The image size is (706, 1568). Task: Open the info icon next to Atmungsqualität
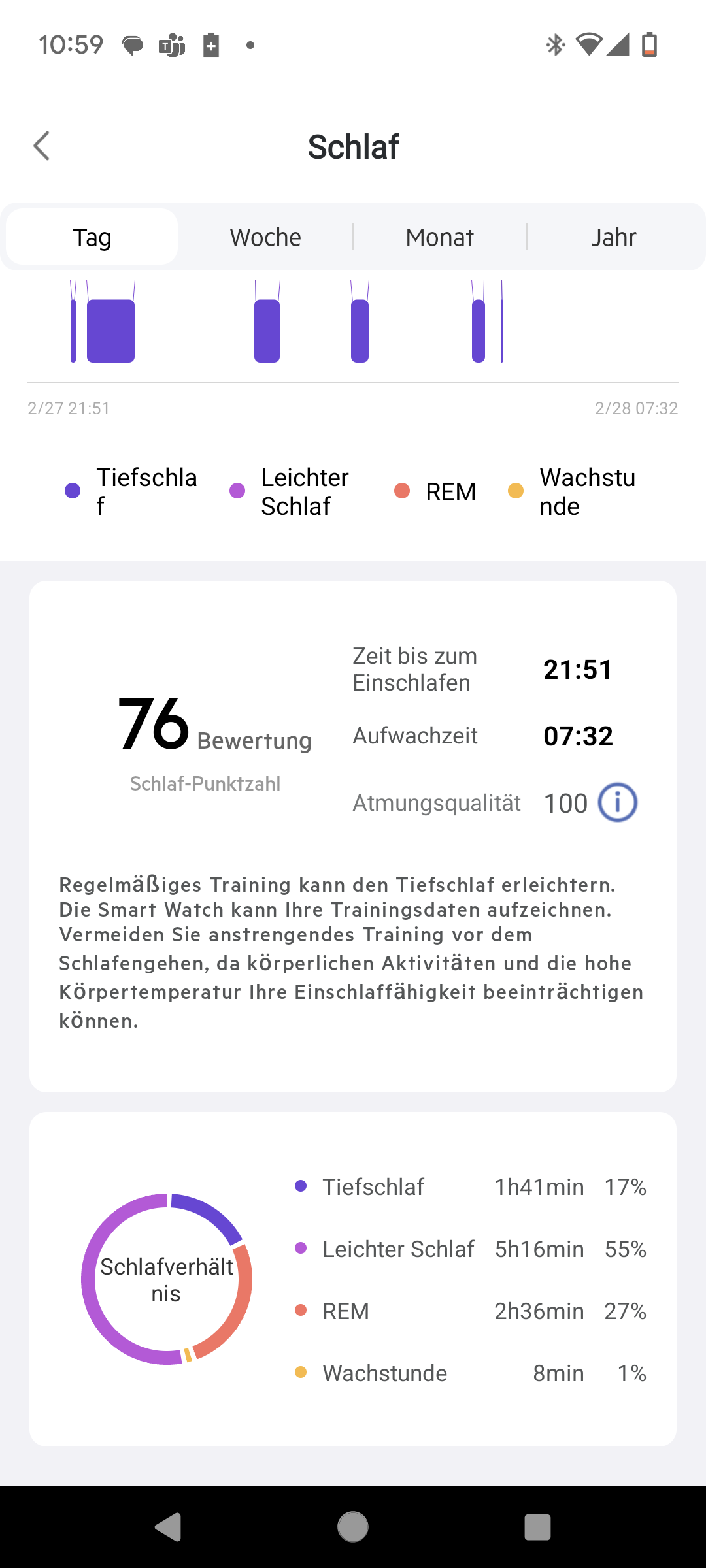coord(618,802)
